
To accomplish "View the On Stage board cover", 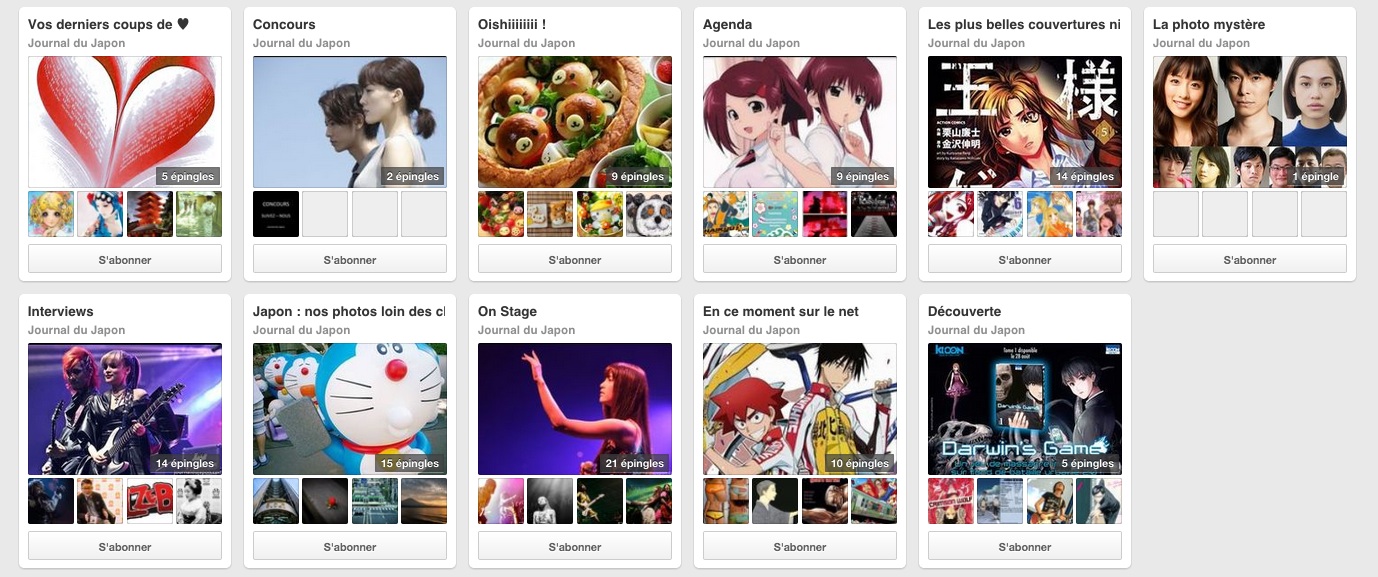I will 575,408.
